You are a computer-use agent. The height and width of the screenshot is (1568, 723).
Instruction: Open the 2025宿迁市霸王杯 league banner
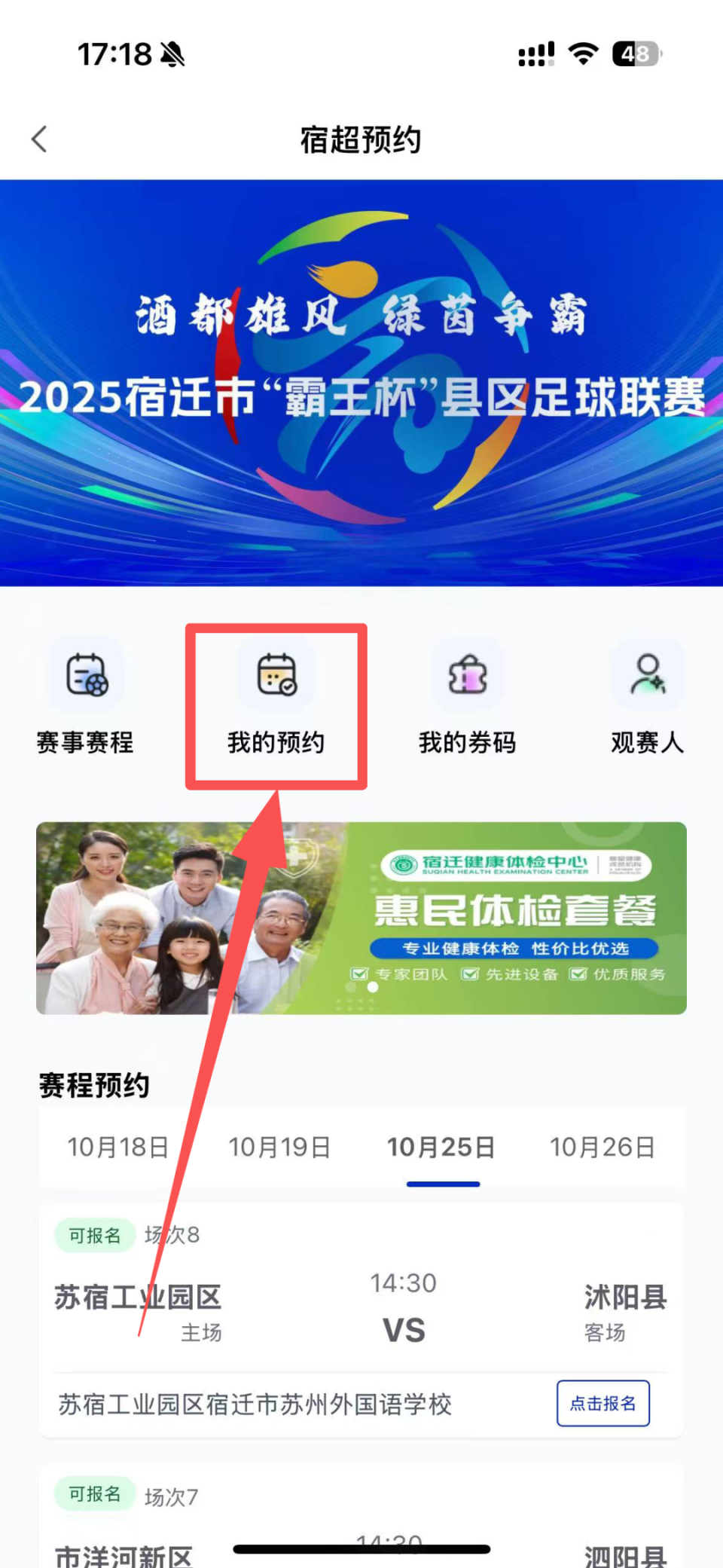tap(361, 383)
